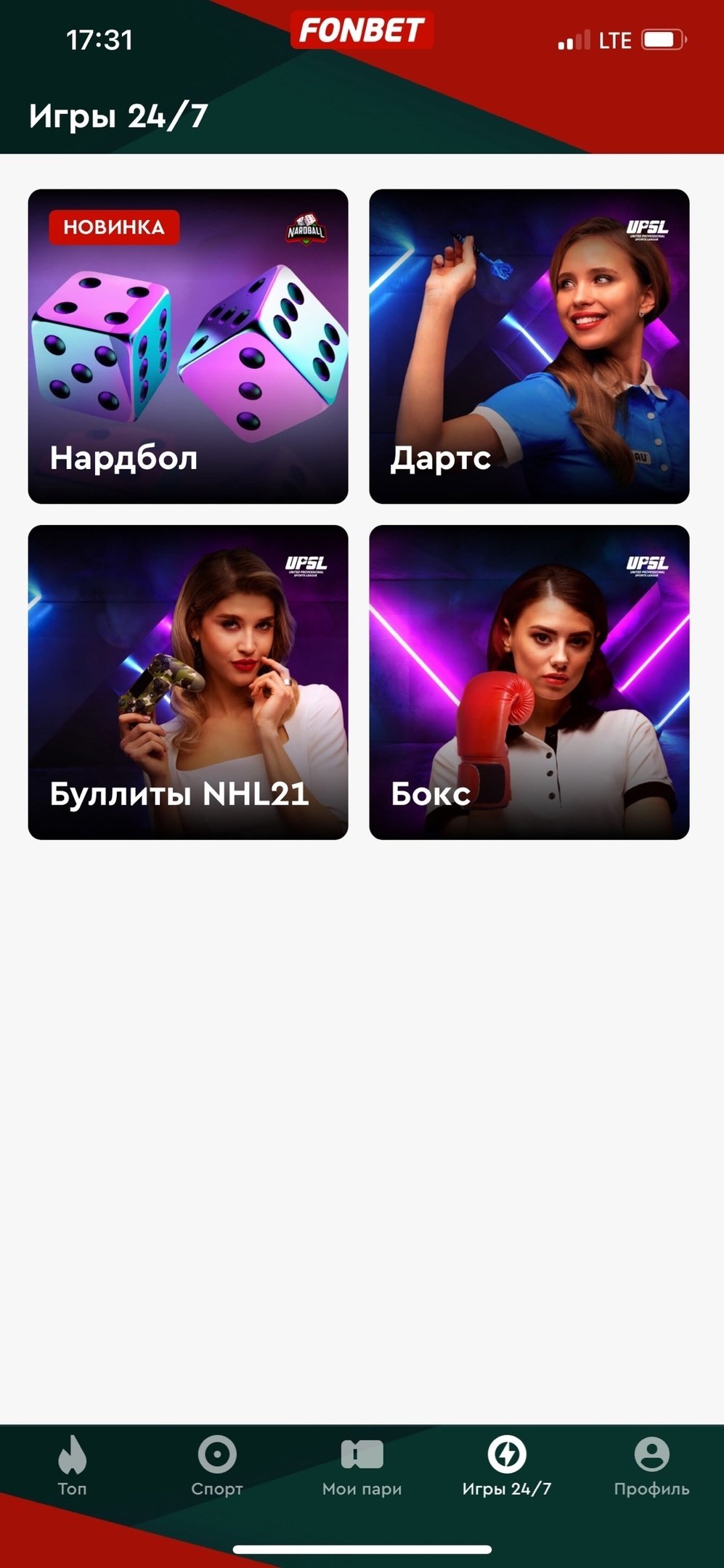This screenshot has height=1568, width=724.
Task: Launch the Бокс game tile
Action: pos(529,682)
